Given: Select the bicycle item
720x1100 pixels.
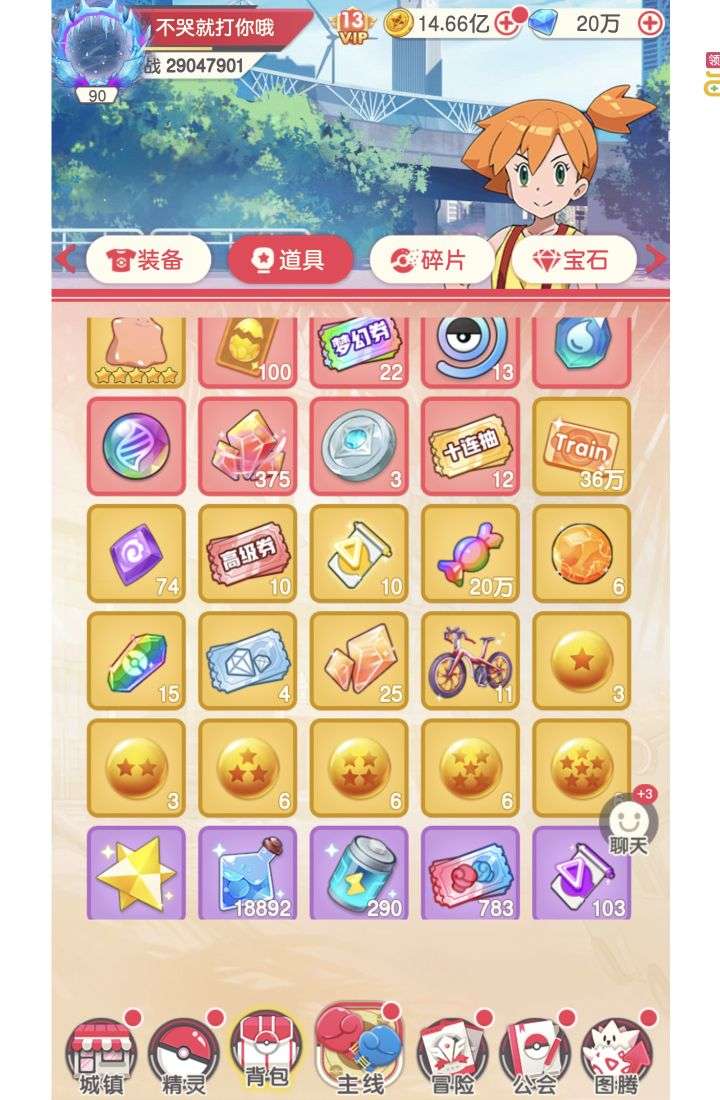Looking at the screenshot, I should click(470, 660).
